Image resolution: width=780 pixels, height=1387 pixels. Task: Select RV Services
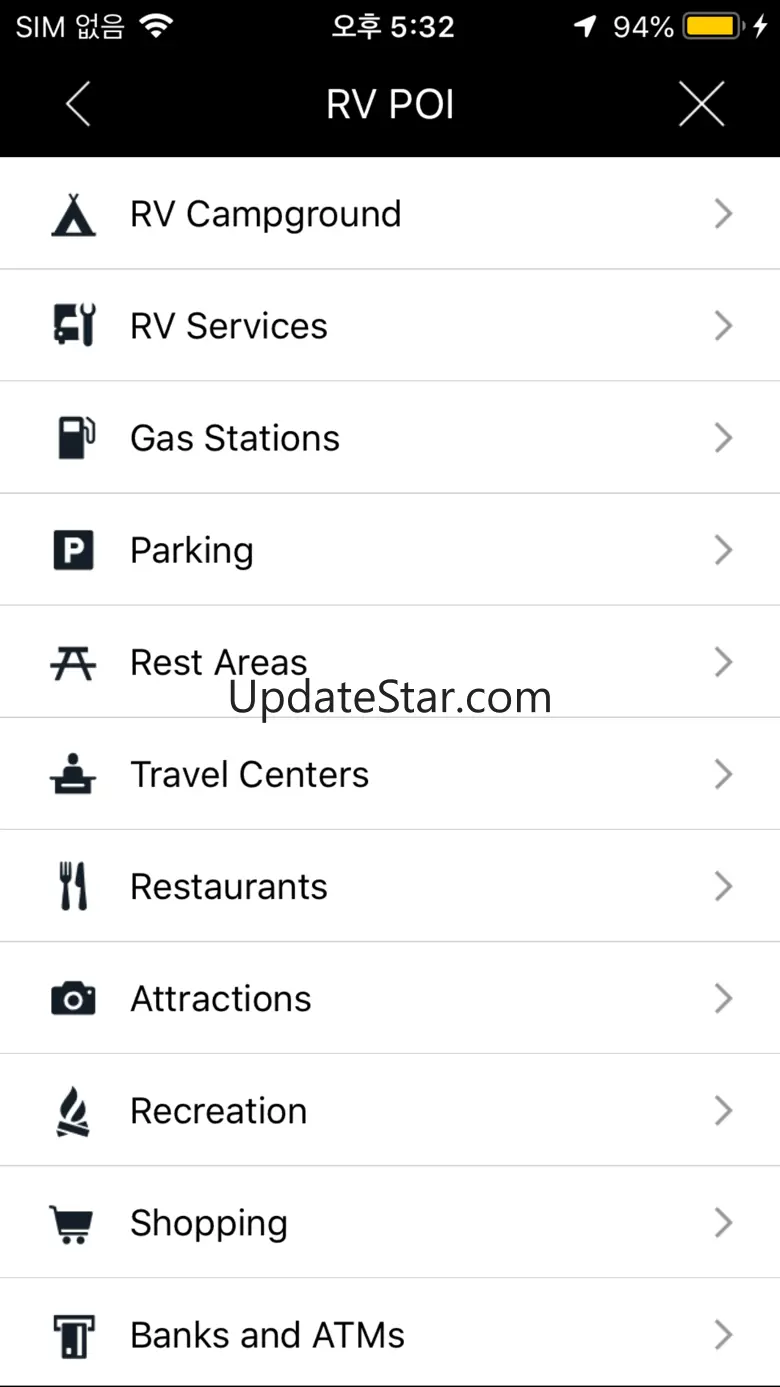coord(390,326)
